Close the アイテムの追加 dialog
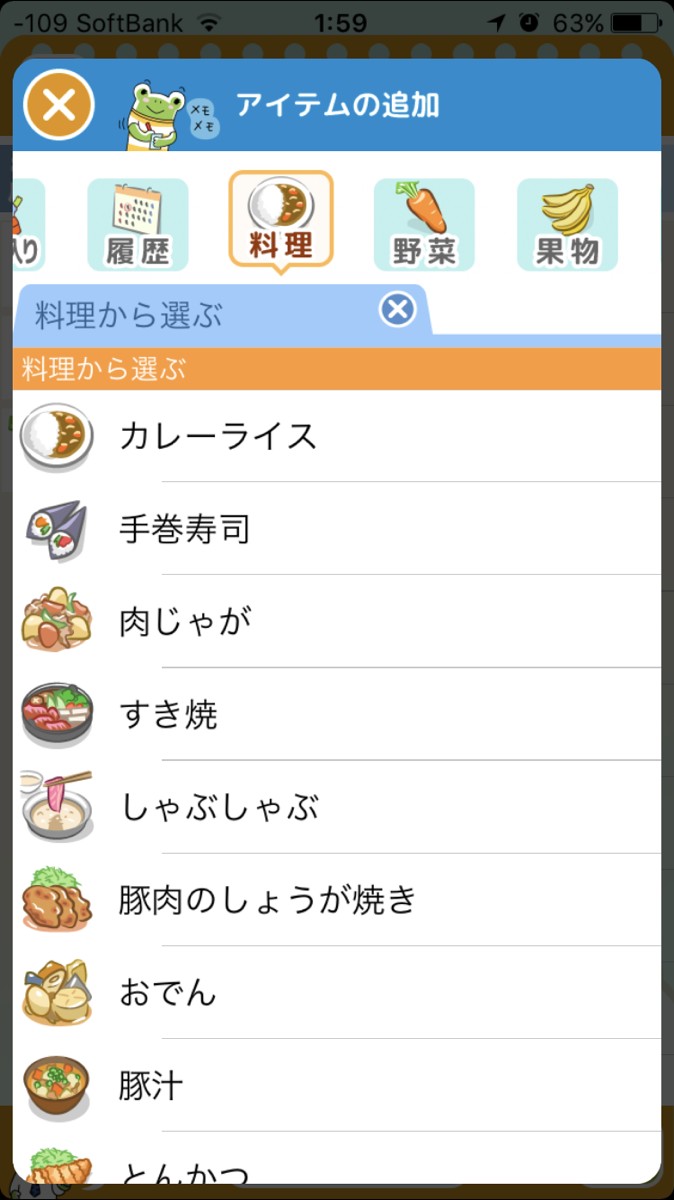674x1200 pixels. point(59,105)
